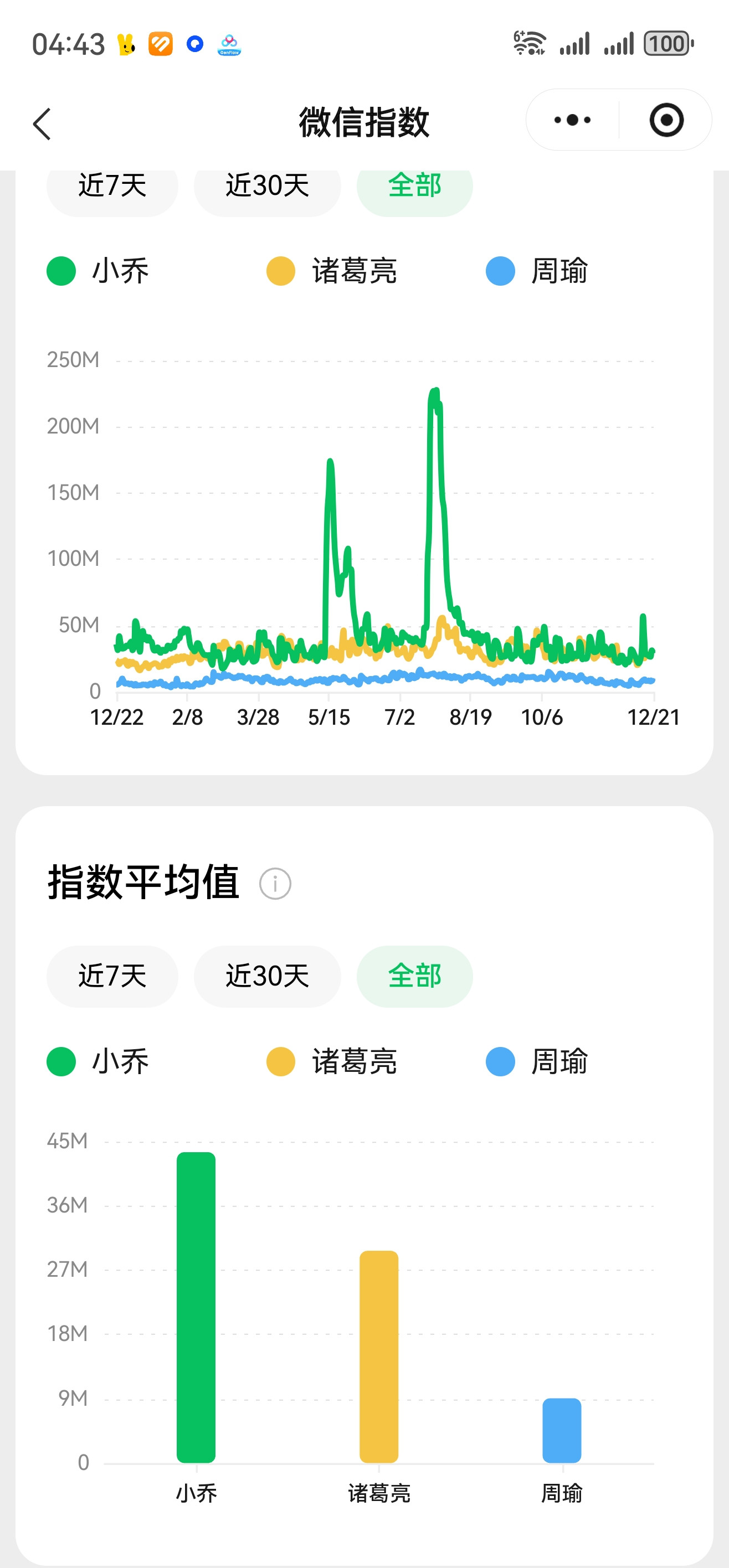
Task: Switch 指数平均值 to 全部
Action: [x=414, y=976]
